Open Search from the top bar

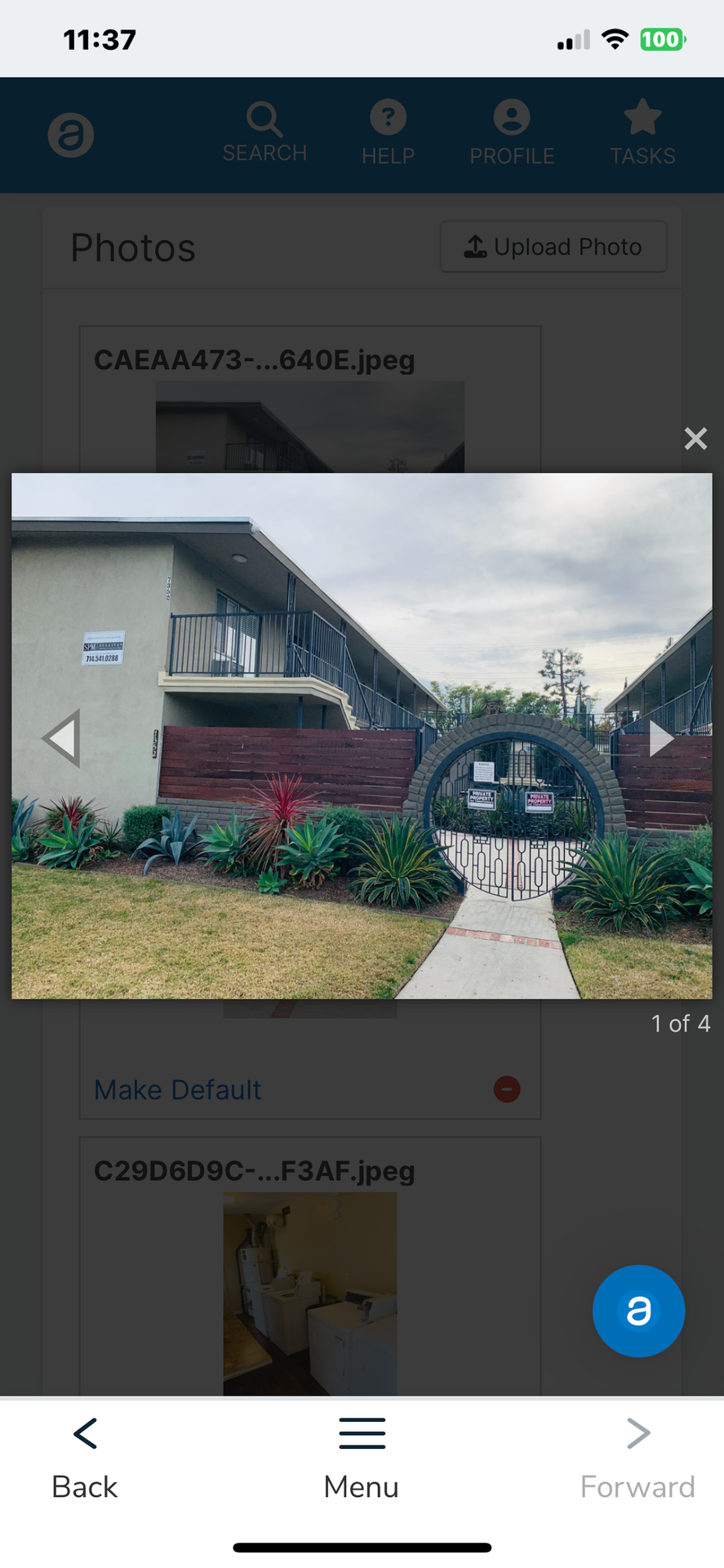click(264, 133)
